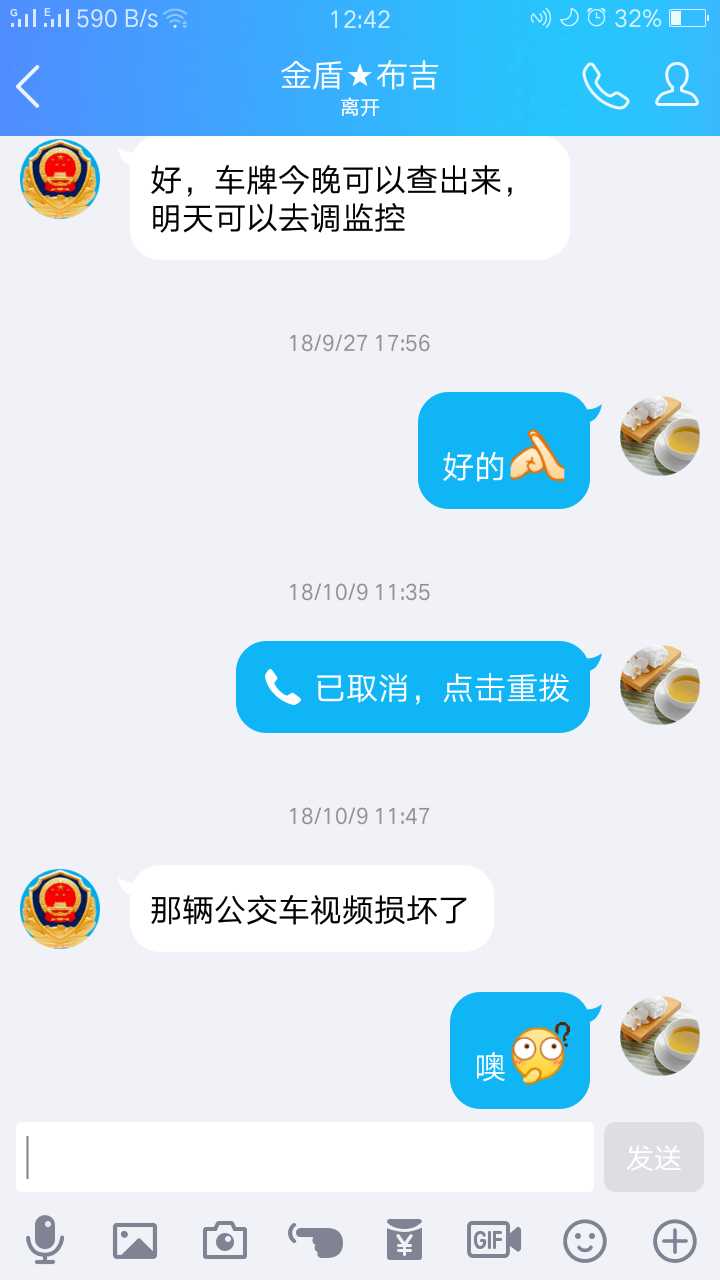Tap the 发送 send button
This screenshot has width=720, height=1280.
coord(654,1157)
